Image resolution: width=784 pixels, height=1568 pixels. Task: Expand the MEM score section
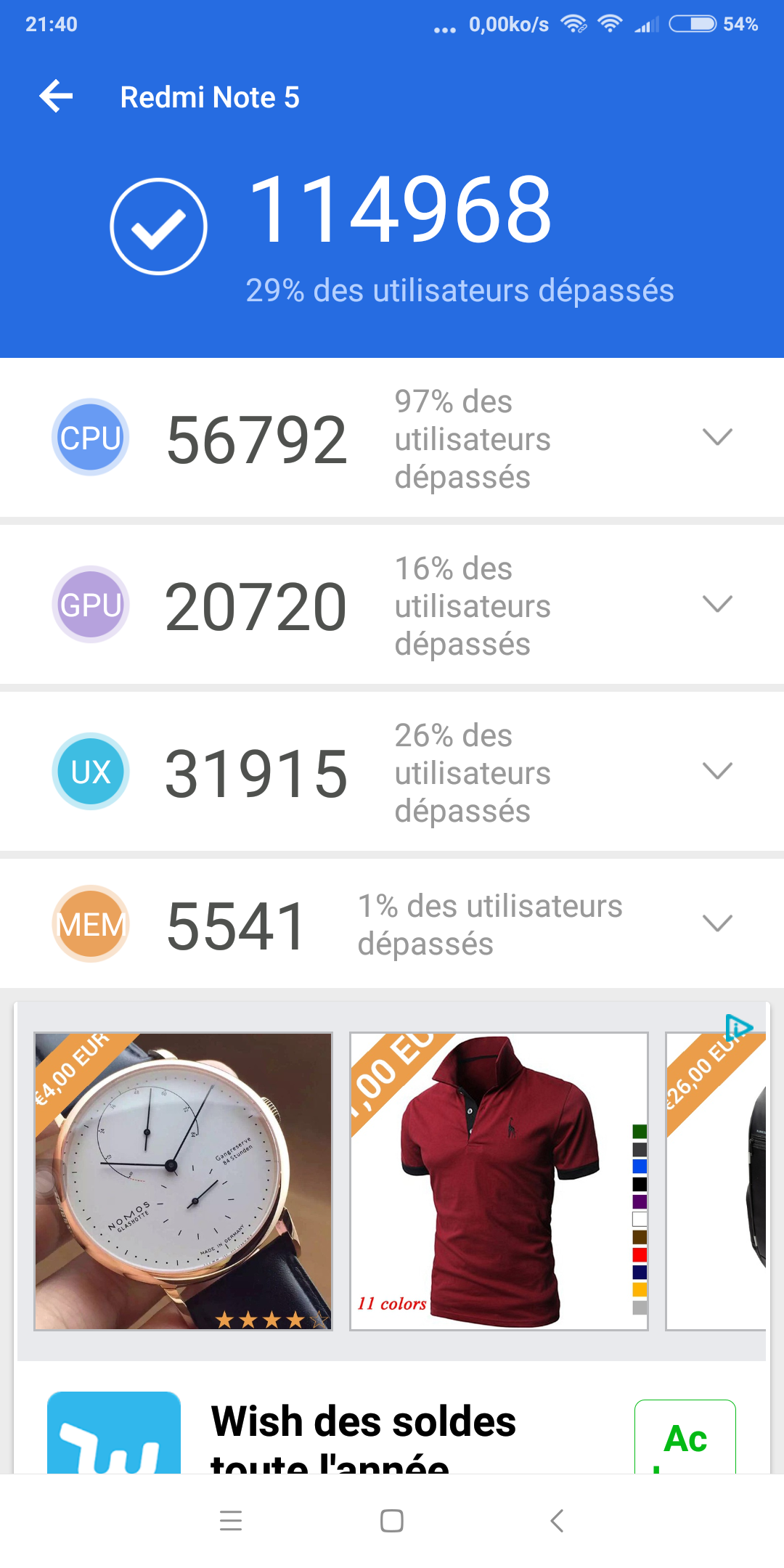click(x=717, y=923)
